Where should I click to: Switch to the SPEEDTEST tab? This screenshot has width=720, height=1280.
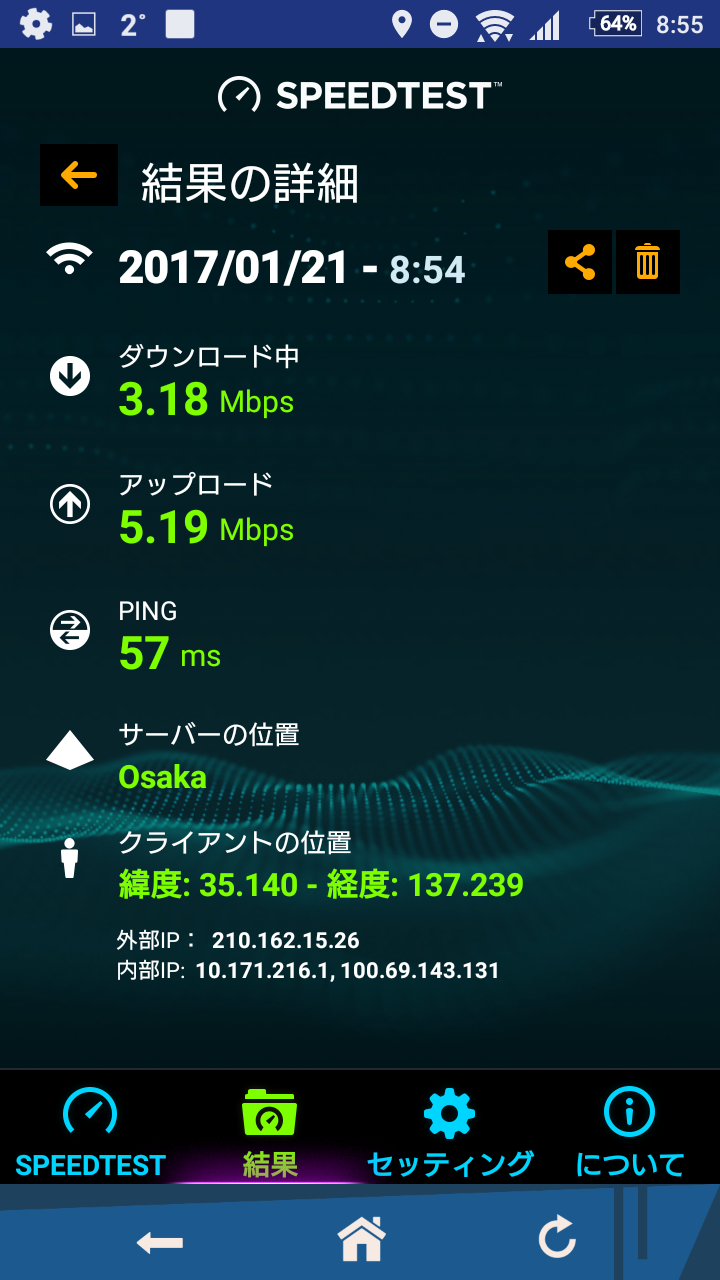coord(90,1131)
